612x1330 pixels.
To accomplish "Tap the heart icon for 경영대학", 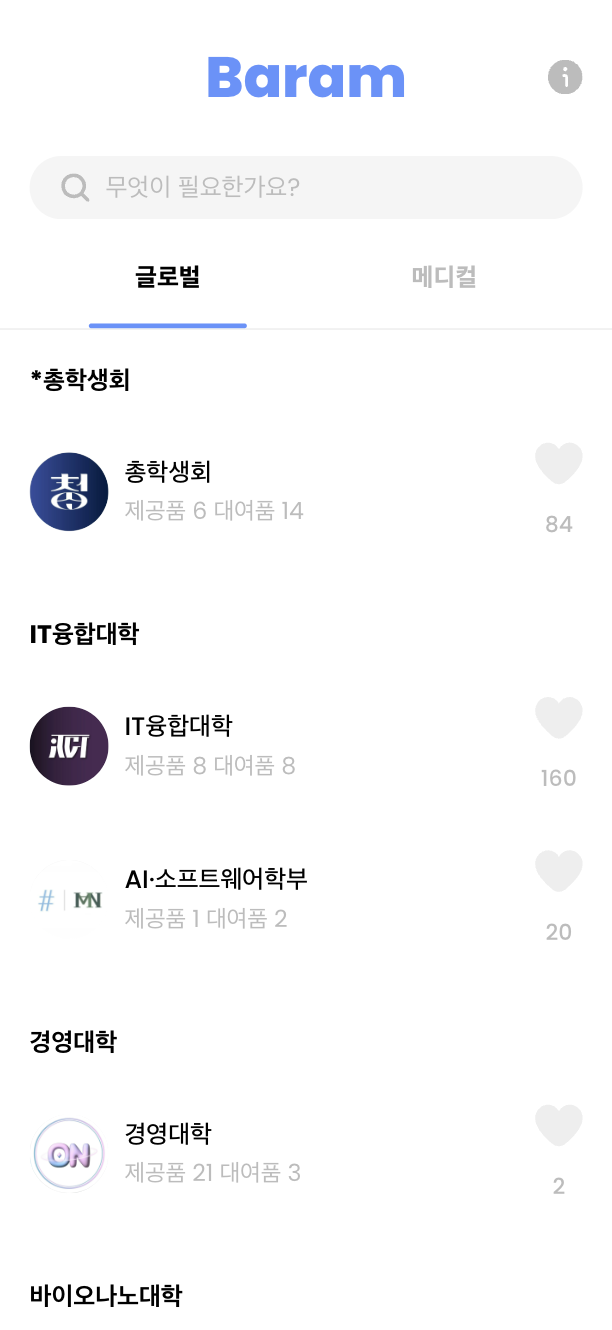I will pos(558,1126).
